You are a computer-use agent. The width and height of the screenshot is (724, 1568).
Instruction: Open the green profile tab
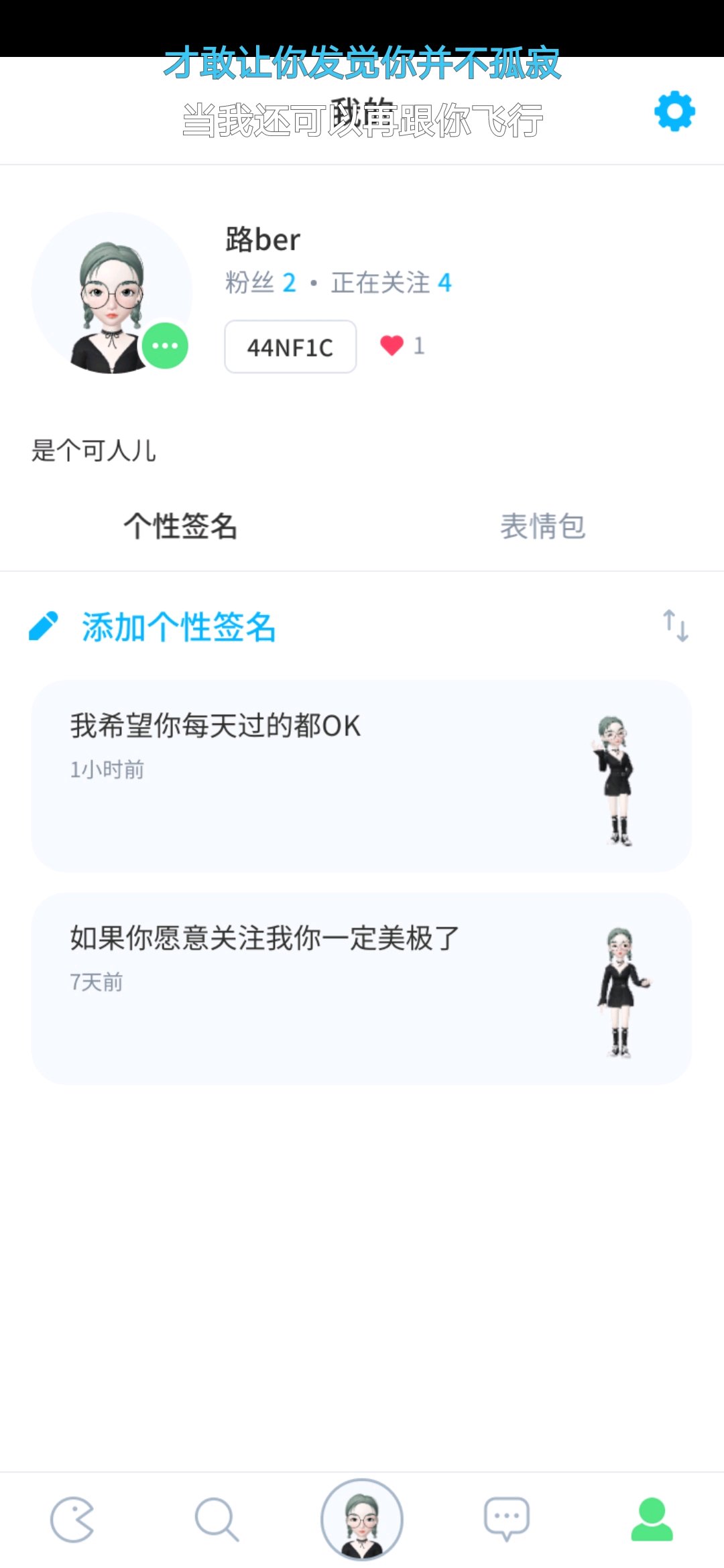(652, 1519)
